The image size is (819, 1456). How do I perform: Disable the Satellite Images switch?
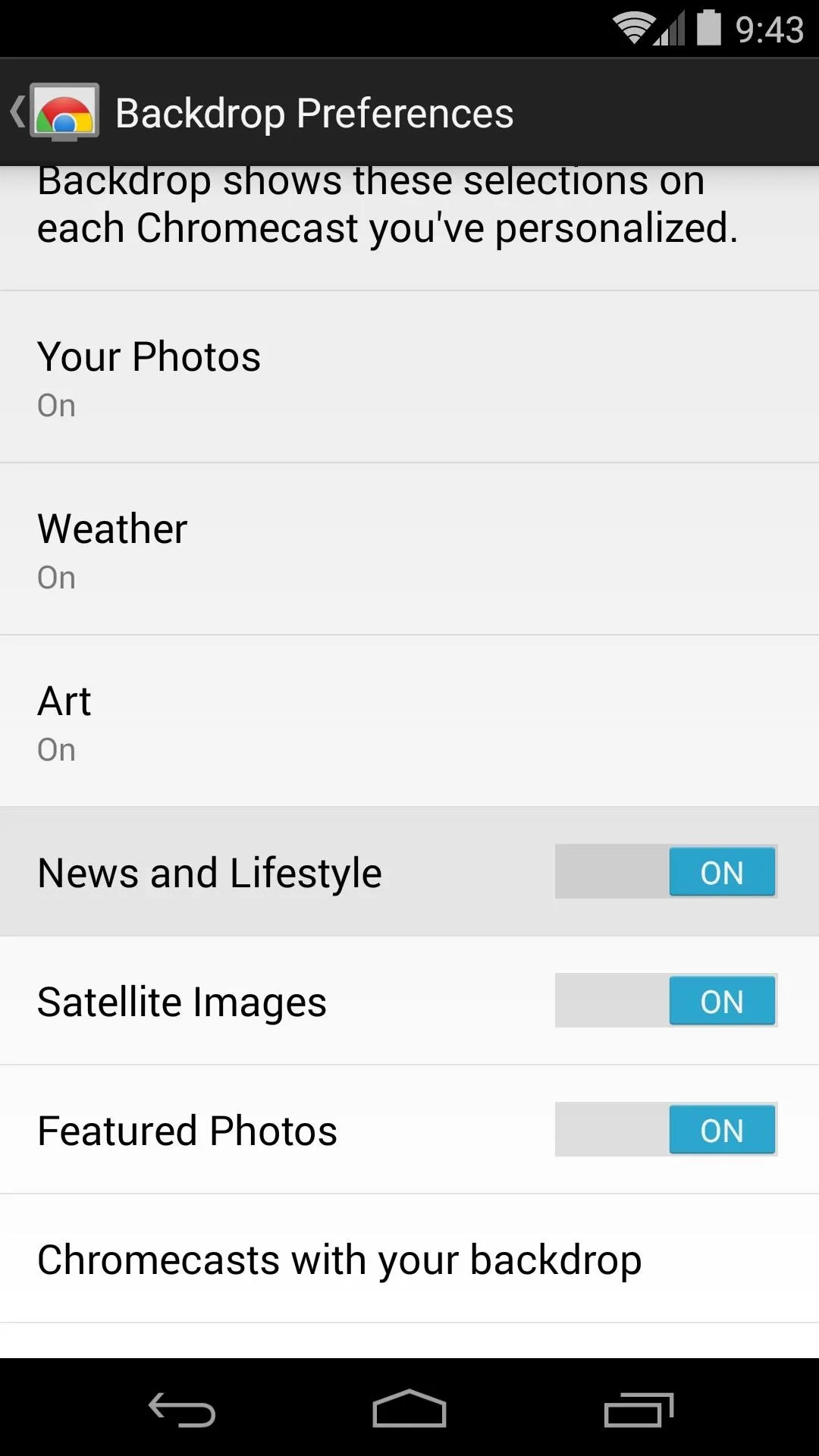(x=666, y=1000)
